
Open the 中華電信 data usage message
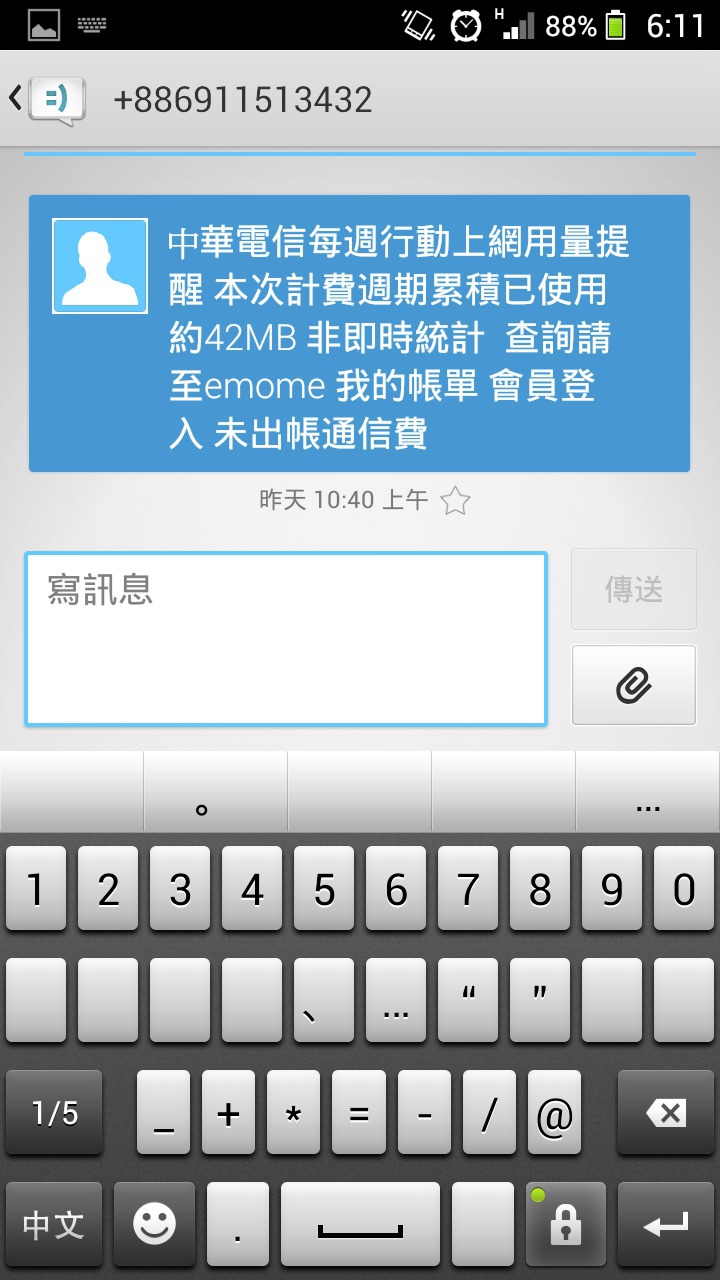click(359, 334)
